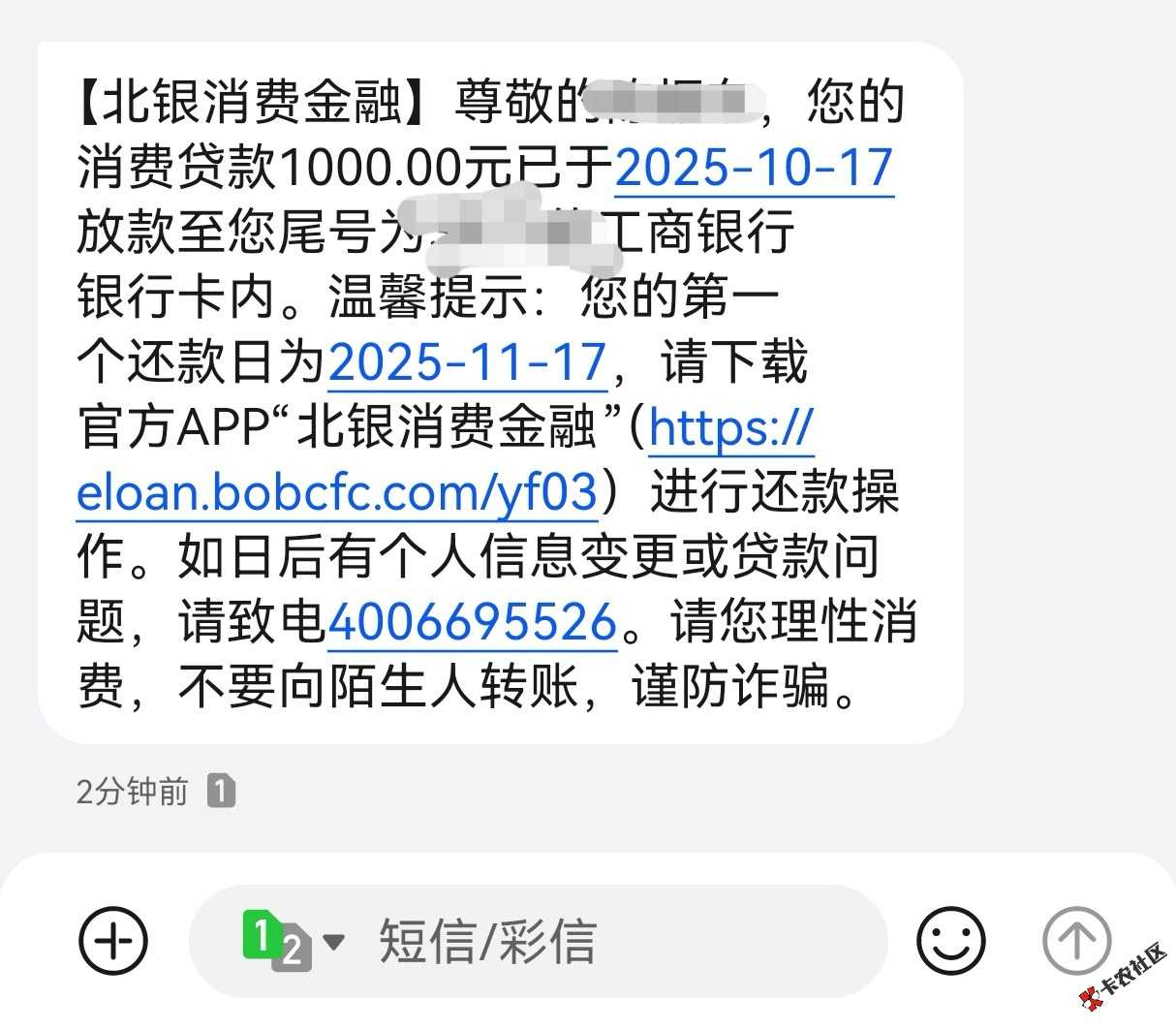Switch SIM card selector dropdown
The height and width of the screenshot is (1030, 1176).
294,941
